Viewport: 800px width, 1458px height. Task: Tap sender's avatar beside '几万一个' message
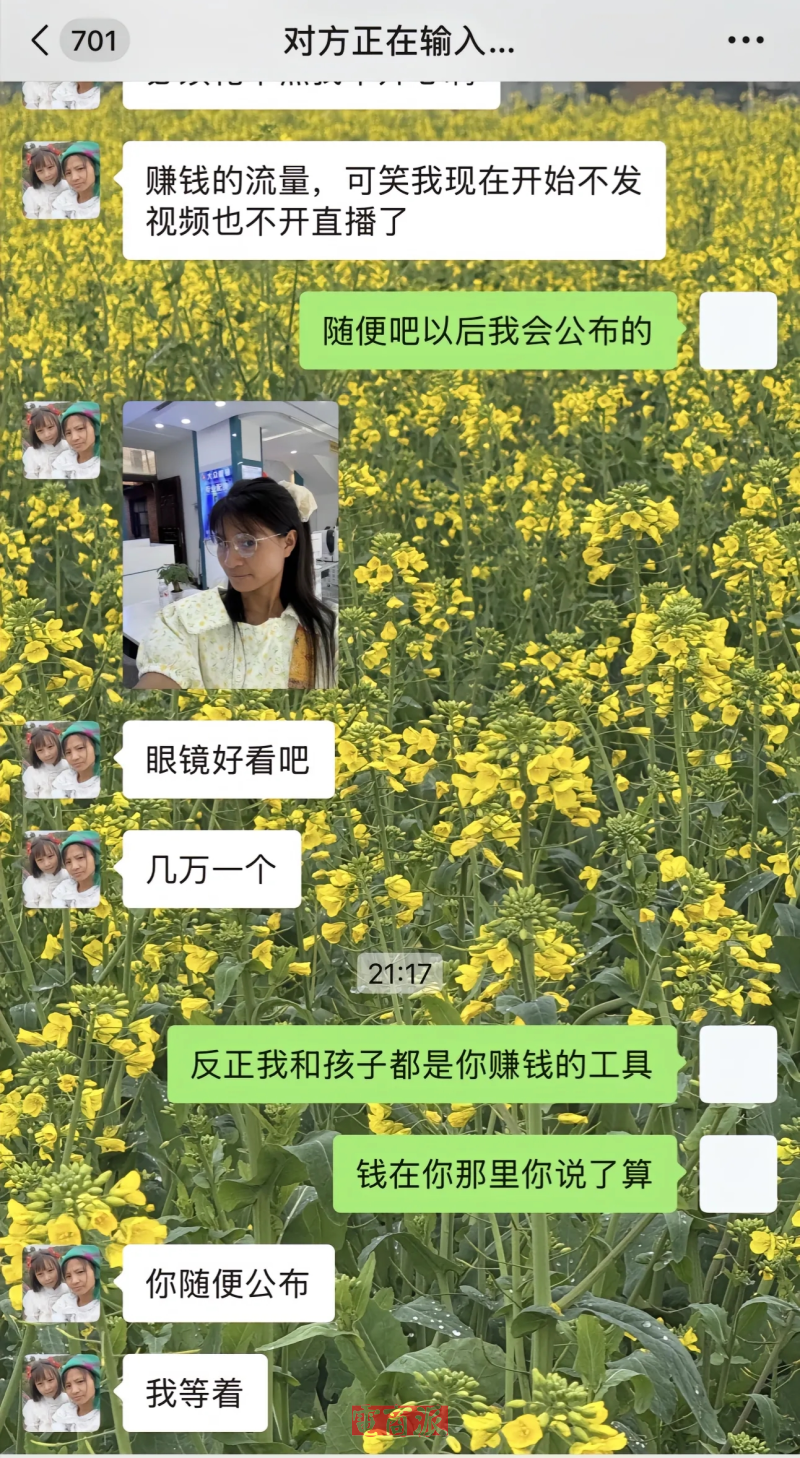[61, 869]
